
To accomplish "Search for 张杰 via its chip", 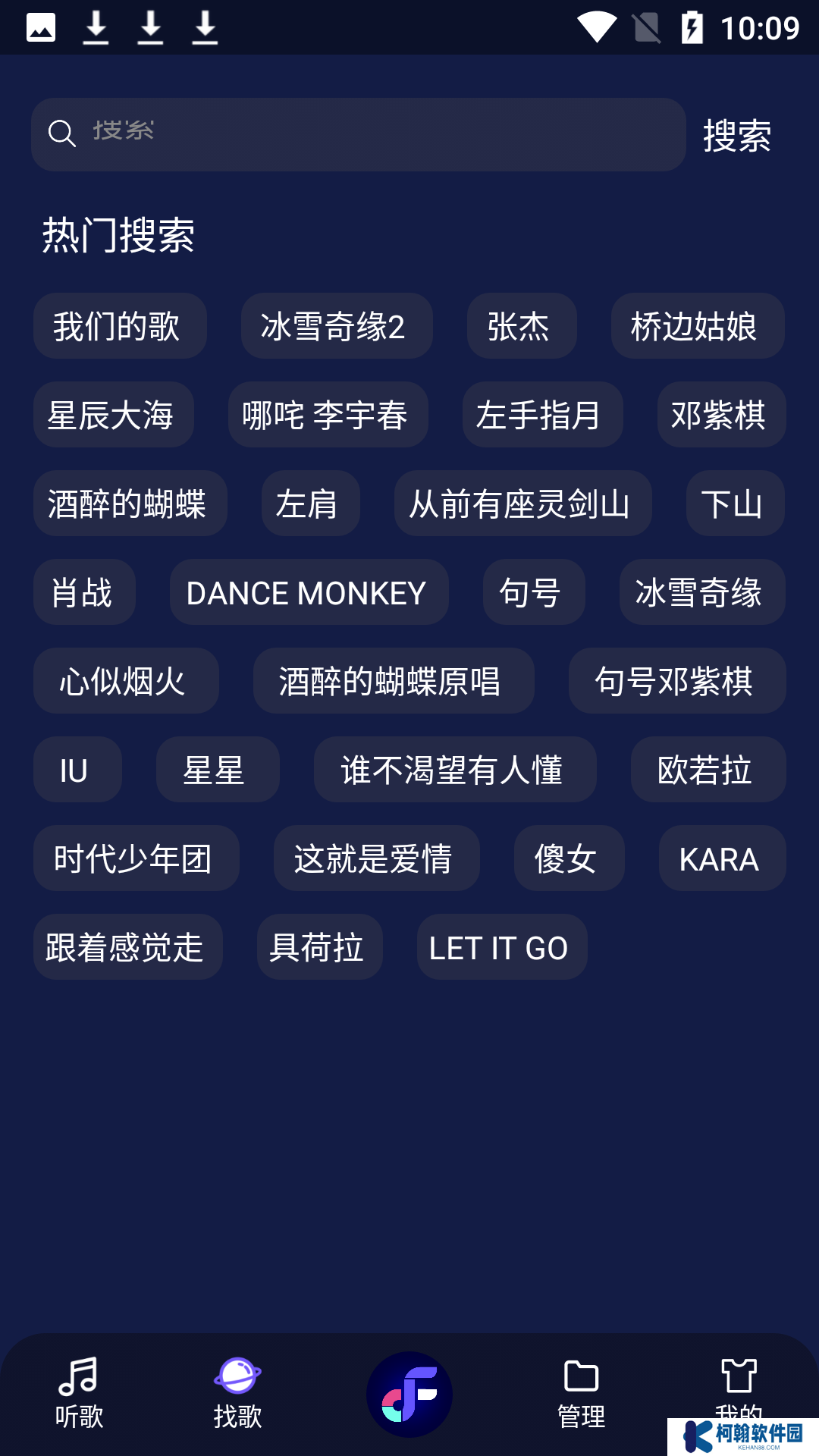I will point(522,326).
